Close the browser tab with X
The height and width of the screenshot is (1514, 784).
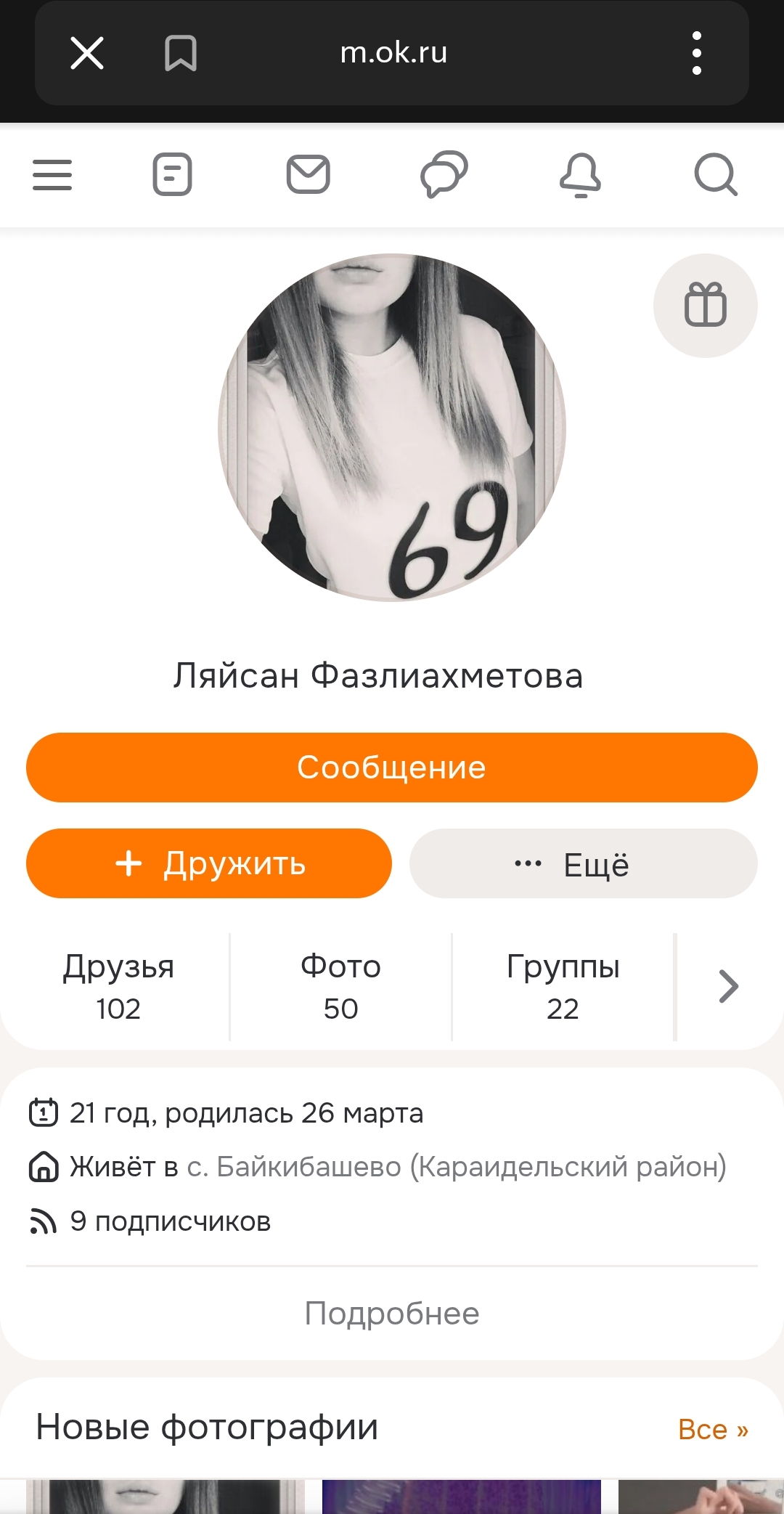pyautogui.click(x=87, y=53)
